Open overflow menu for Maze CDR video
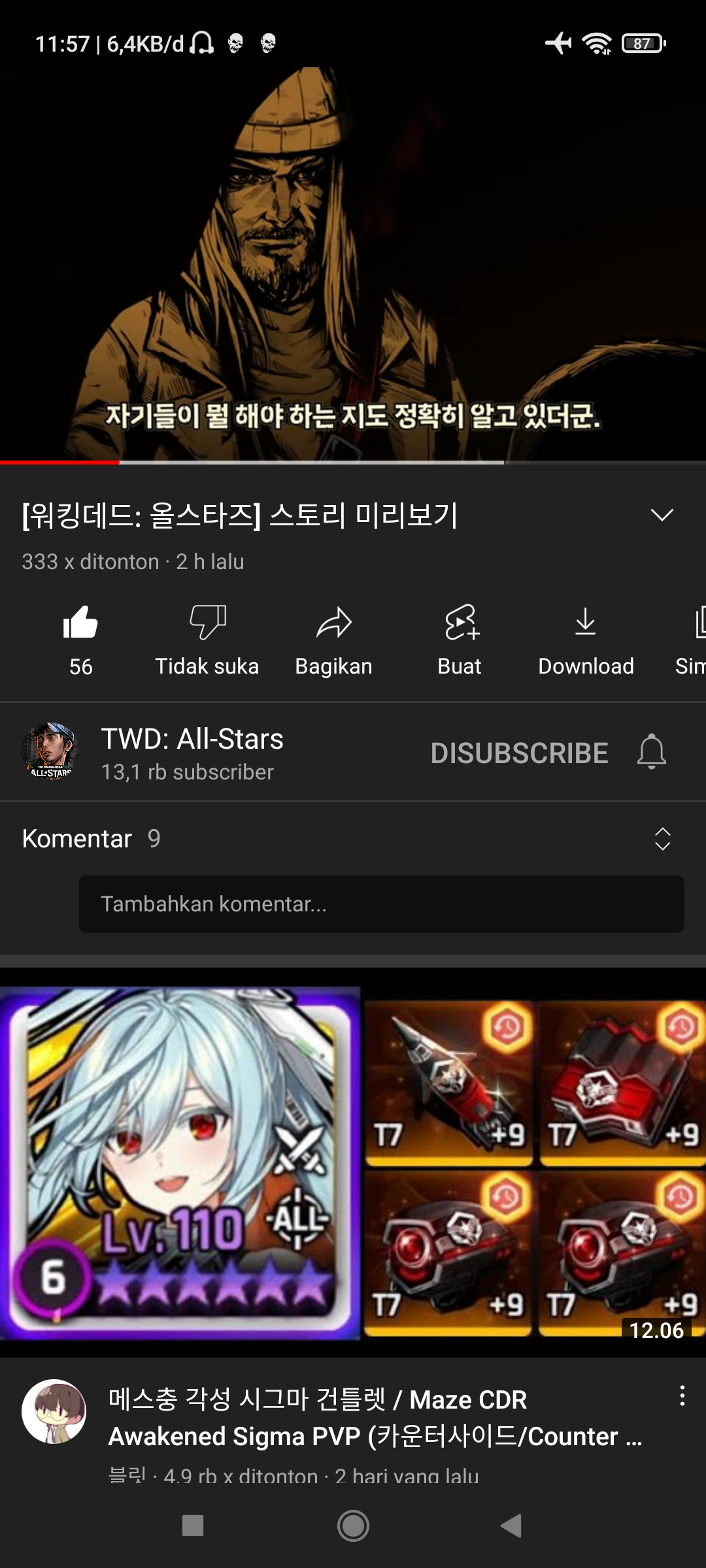 tap(682, 1396)
